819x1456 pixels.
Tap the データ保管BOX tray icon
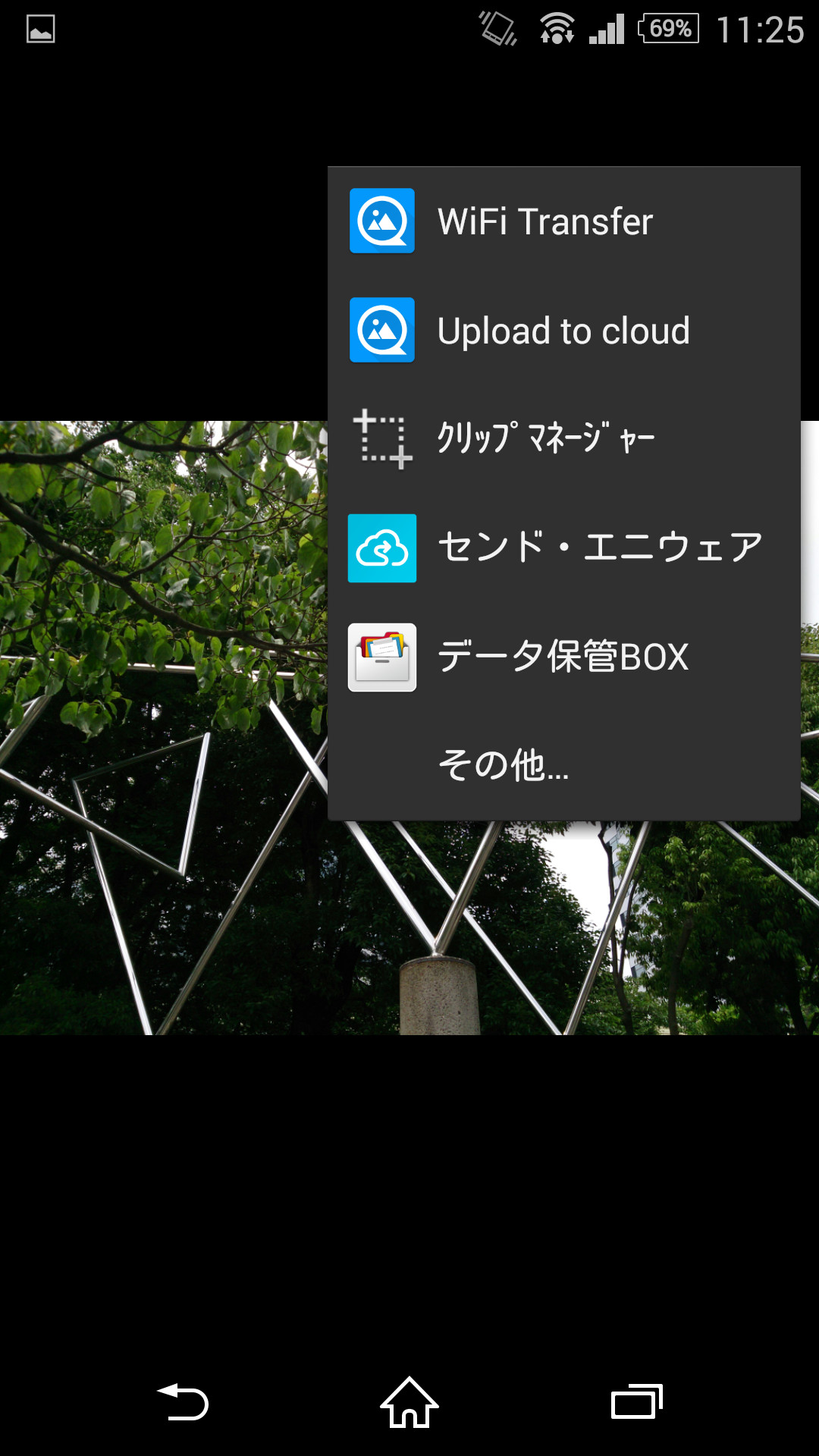tap(381, 657)
